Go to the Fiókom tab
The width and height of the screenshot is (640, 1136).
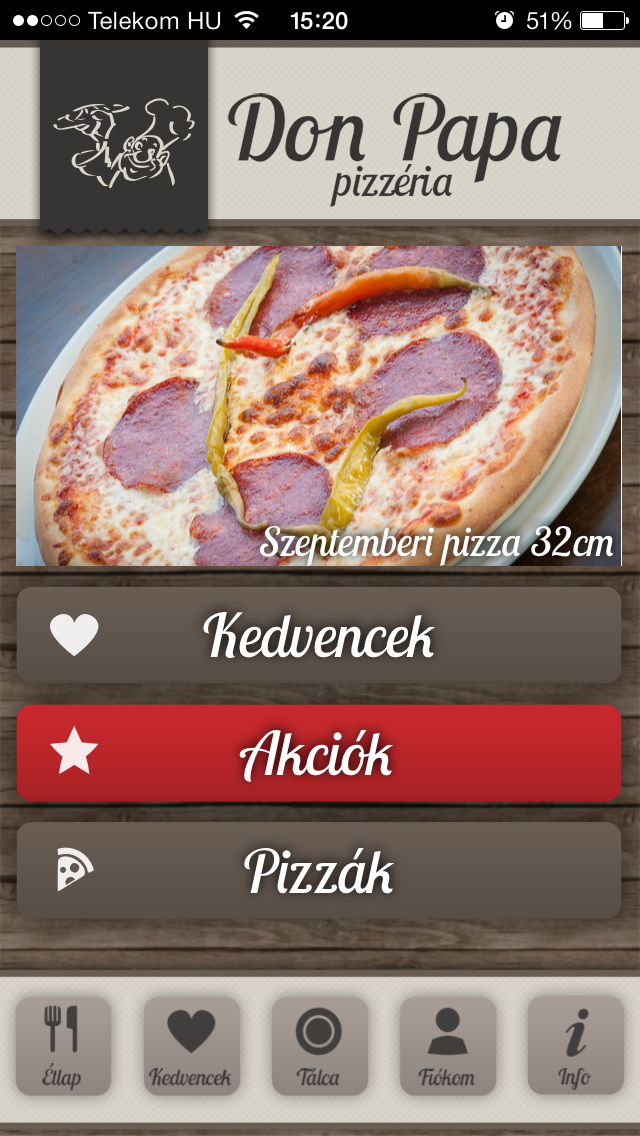447,1045
